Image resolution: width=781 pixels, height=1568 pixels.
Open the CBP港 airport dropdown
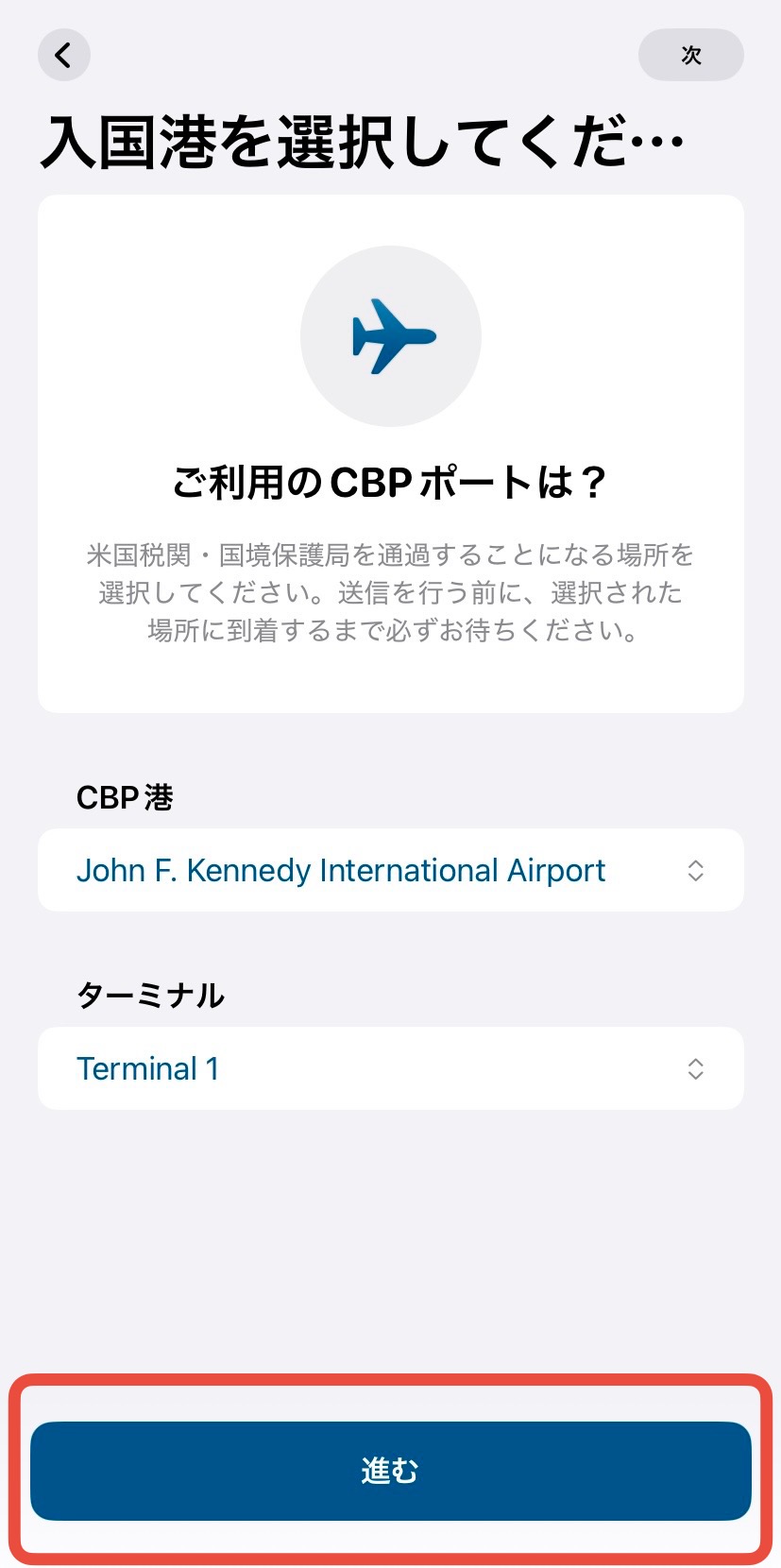pos(390,870)
